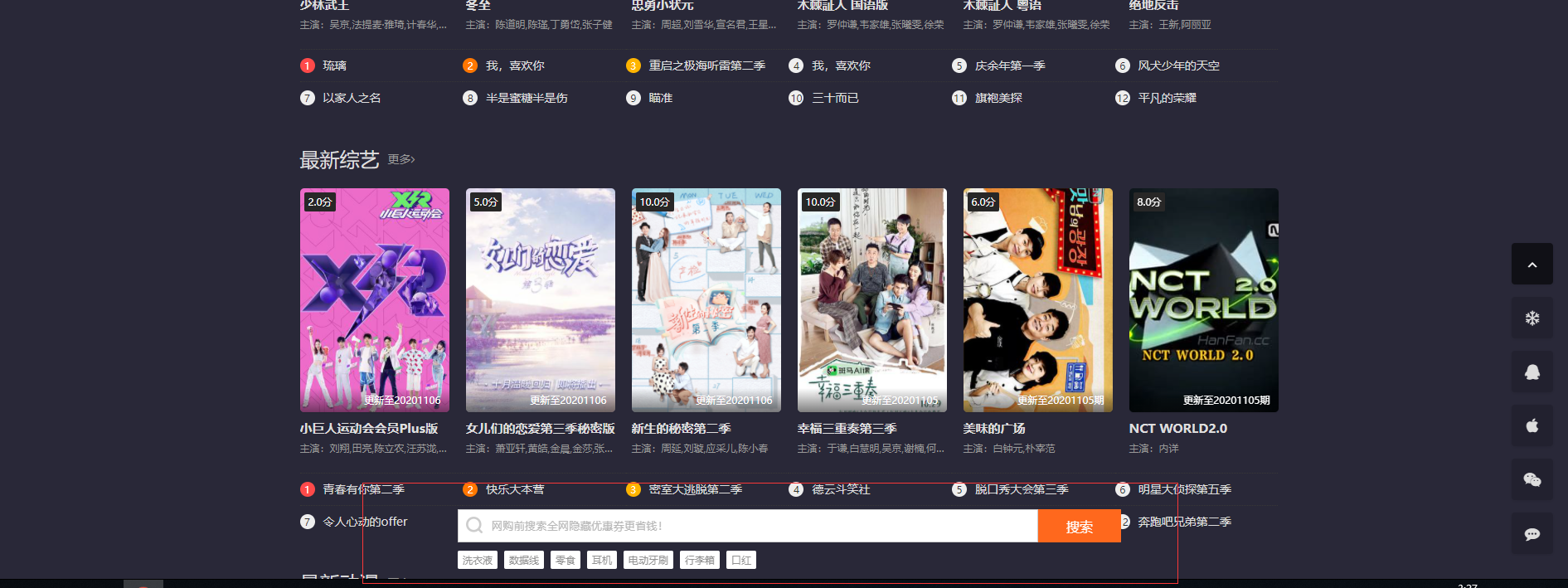Screen dimensions: 1568x588
Task: Open 女儿们的恋爱第三季秘密版 card
Action: tap(540, 300)
